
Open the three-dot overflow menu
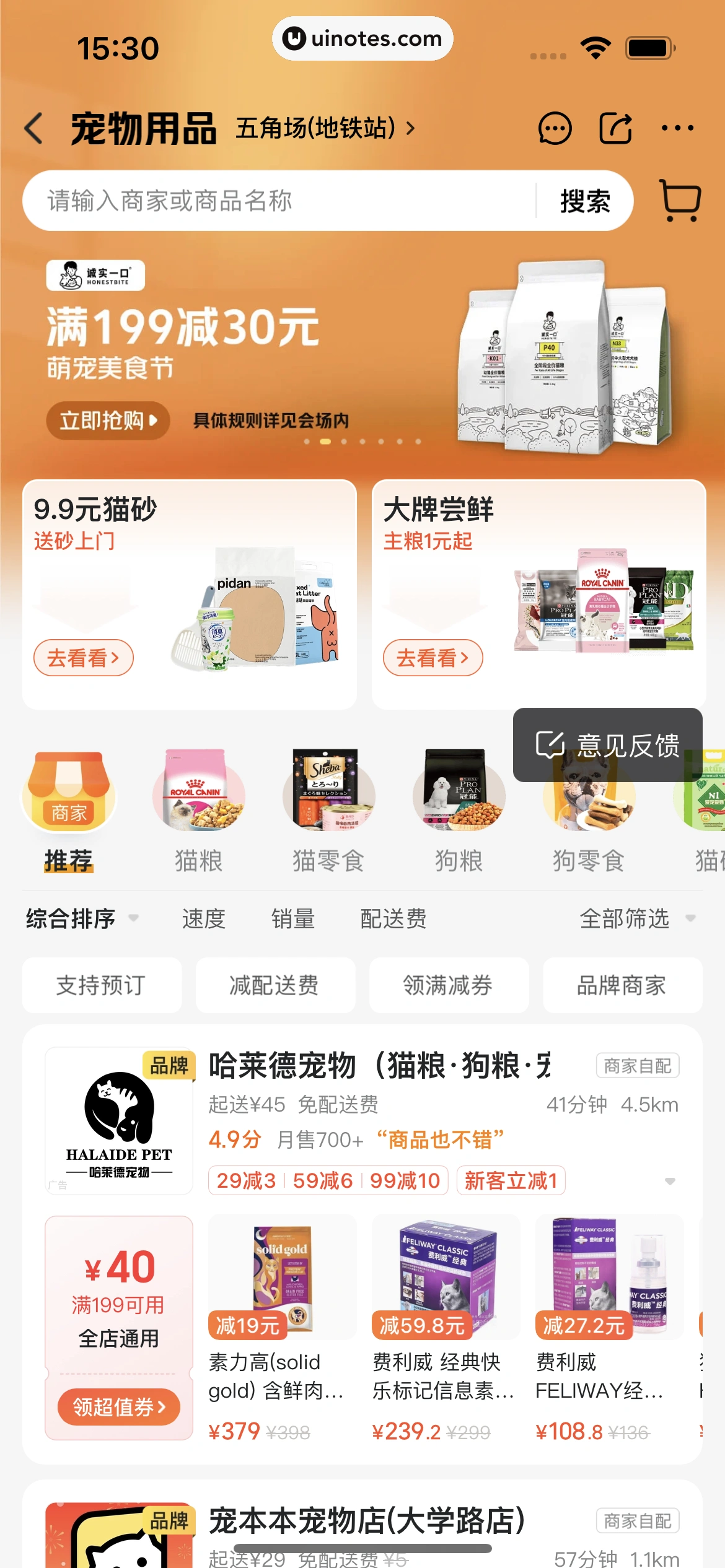tap(677, 128)
